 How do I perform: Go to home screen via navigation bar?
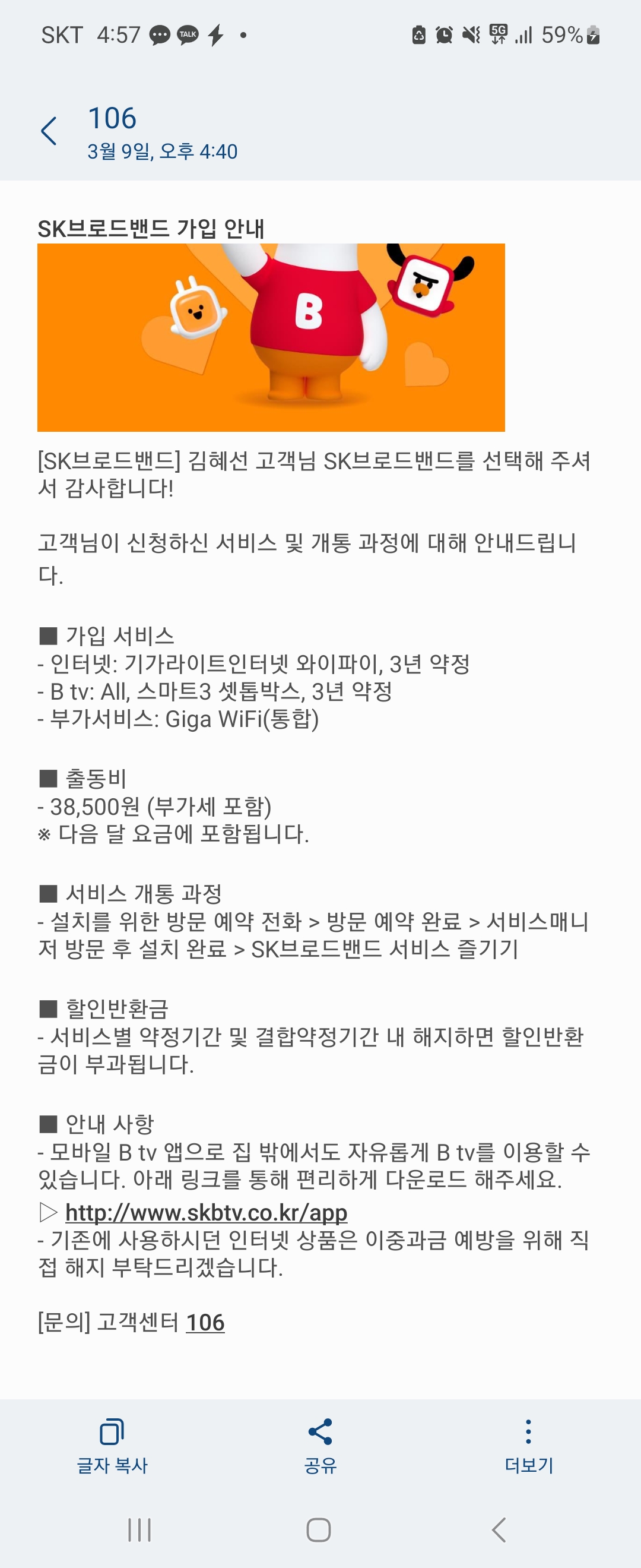point(319,1529)
